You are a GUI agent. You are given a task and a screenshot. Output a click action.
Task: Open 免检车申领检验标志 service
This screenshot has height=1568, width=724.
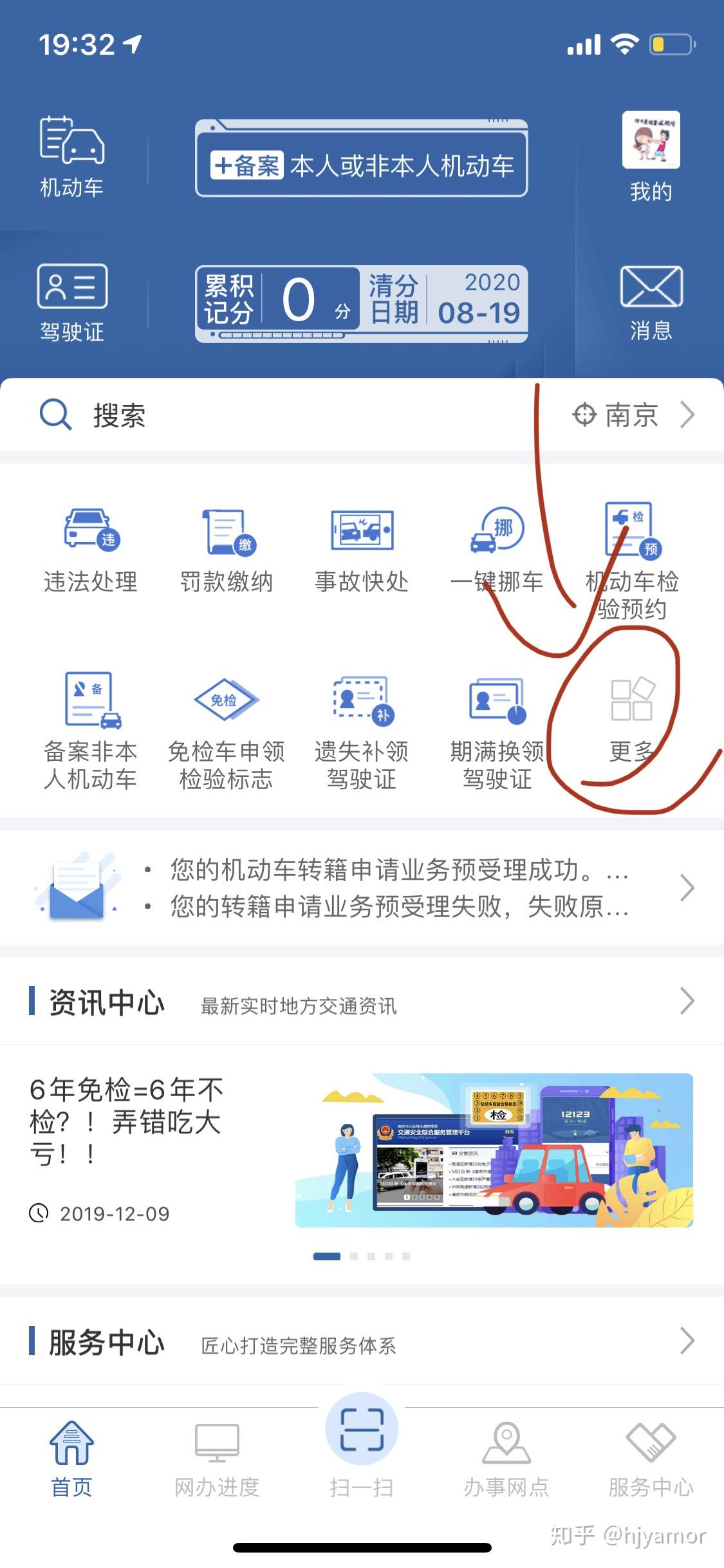pos(227,731)
